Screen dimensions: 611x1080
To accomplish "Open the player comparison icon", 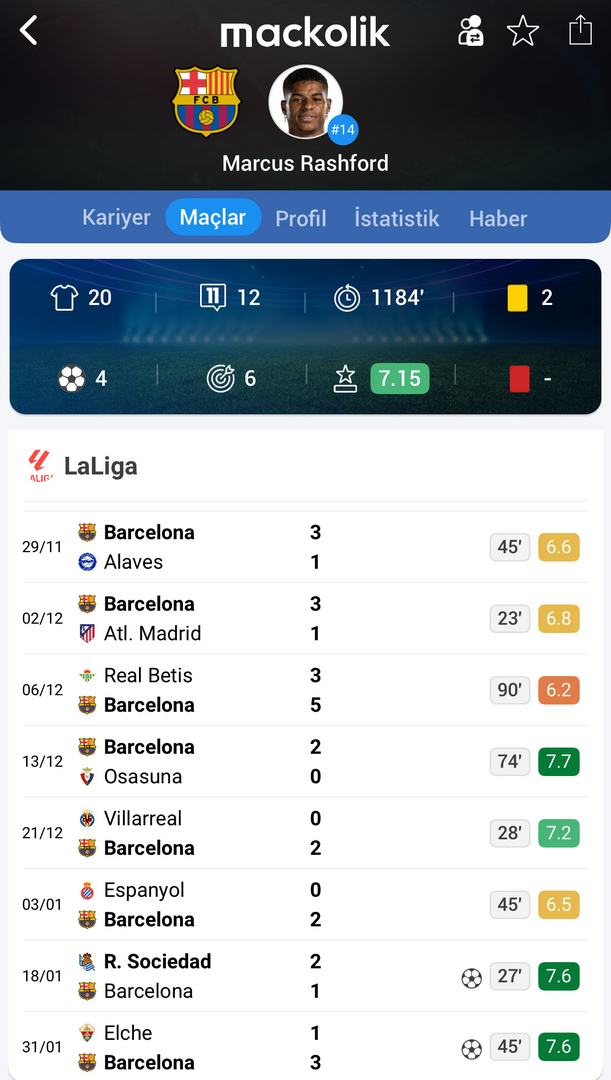I will click(470, 31).
